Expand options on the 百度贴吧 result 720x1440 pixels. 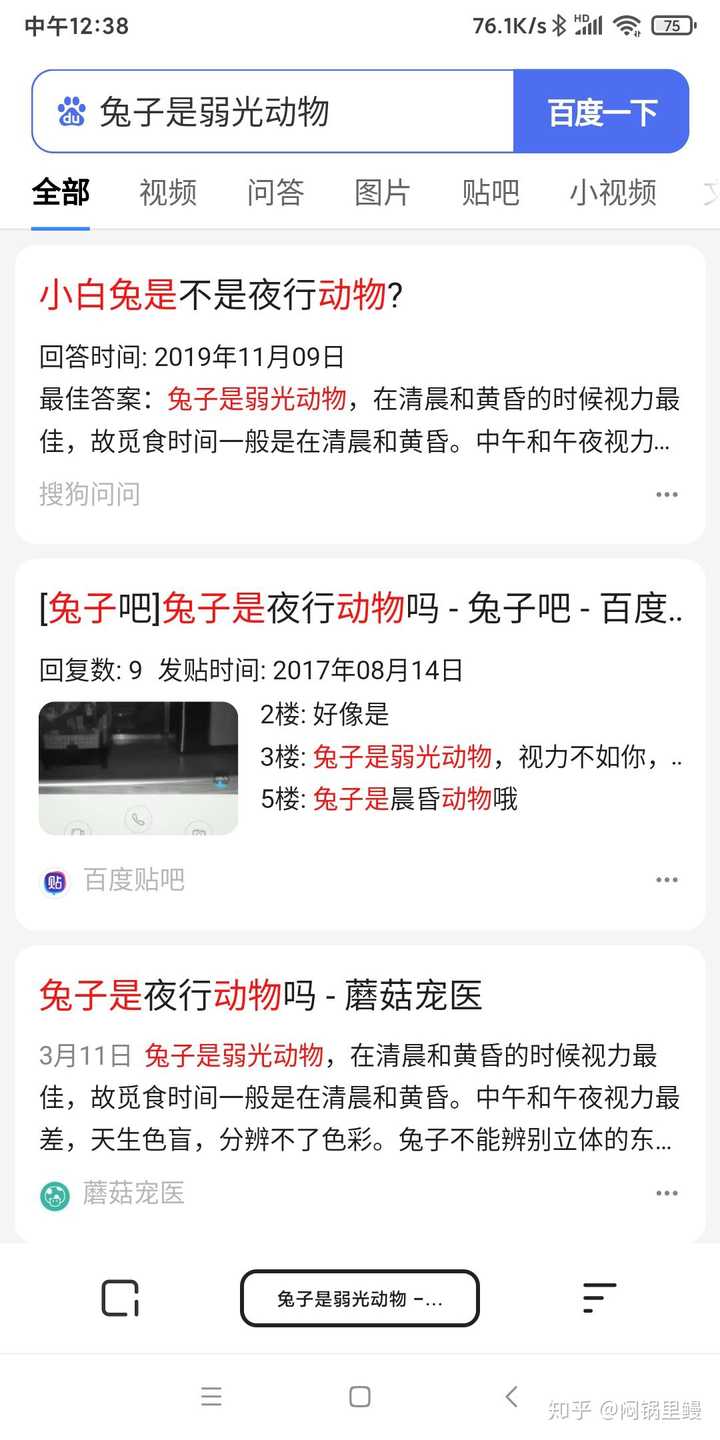tap(667, 879)
